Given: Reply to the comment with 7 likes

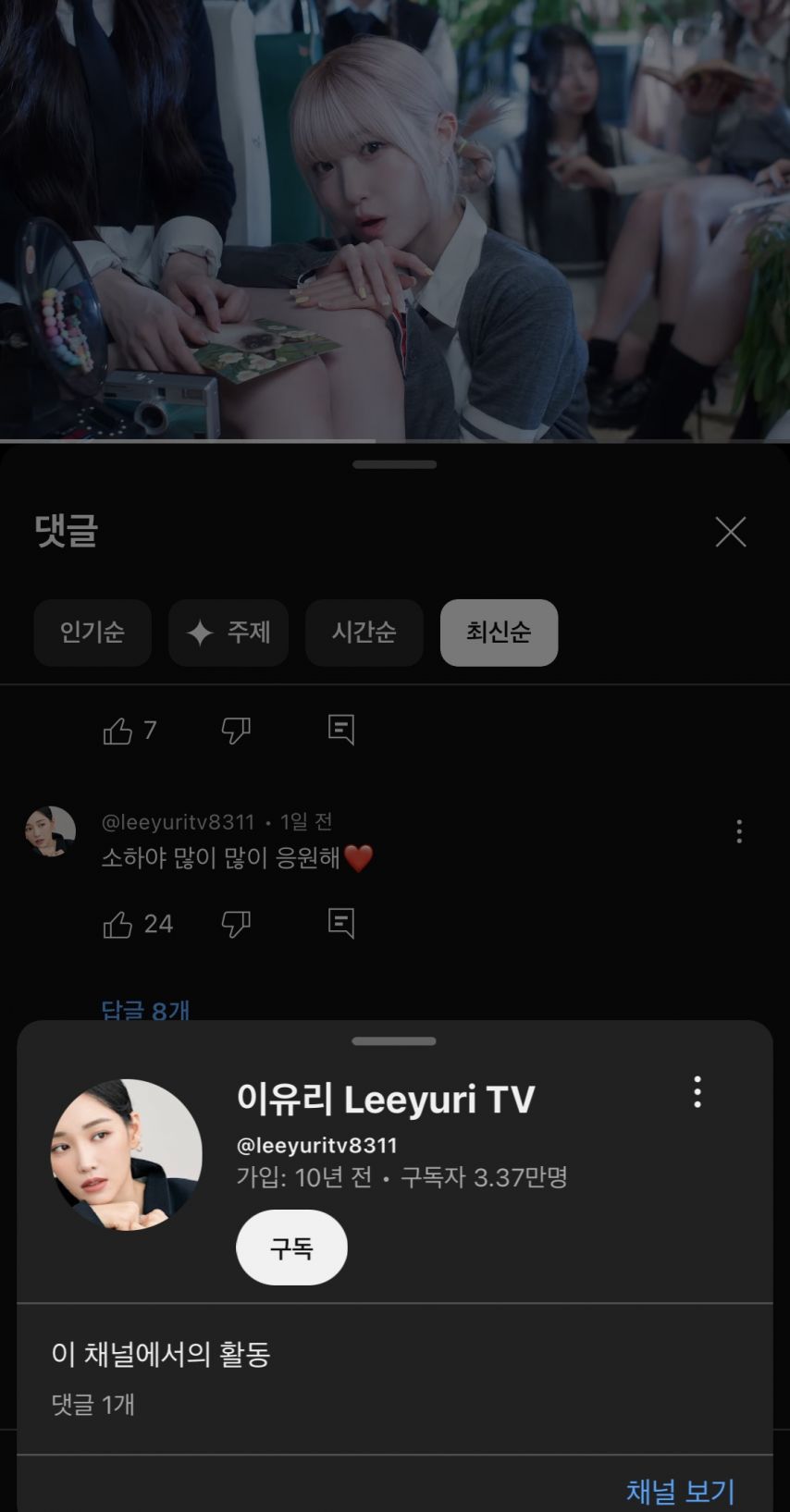Looking at the screenshot, I should (341, 731).
